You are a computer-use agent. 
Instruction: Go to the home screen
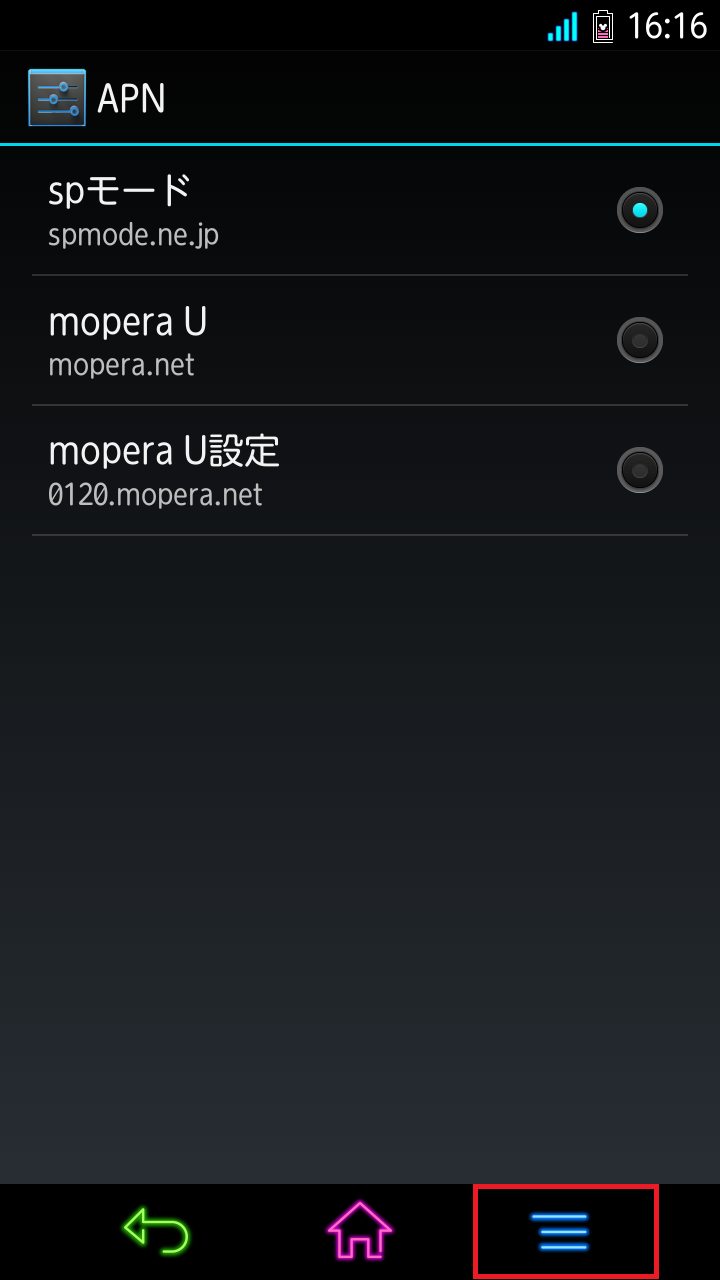[x=360, y=1231]
